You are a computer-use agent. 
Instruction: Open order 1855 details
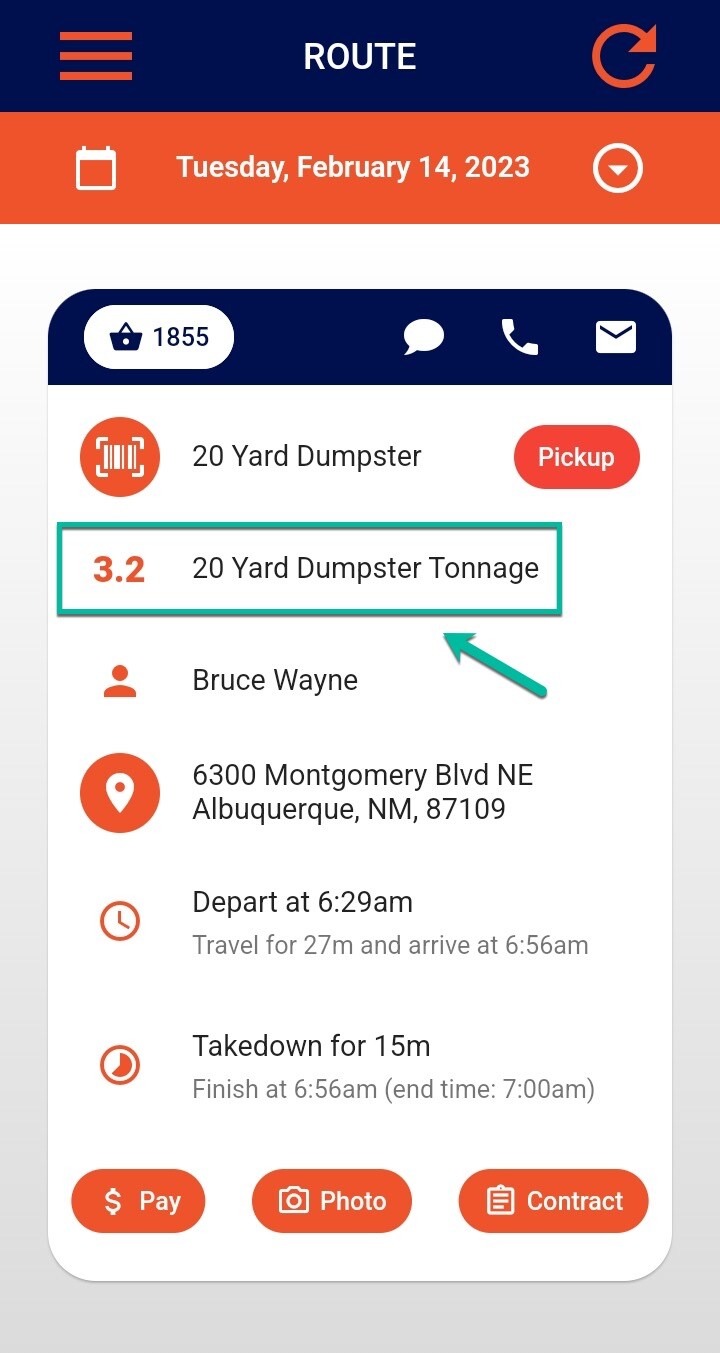159,337
